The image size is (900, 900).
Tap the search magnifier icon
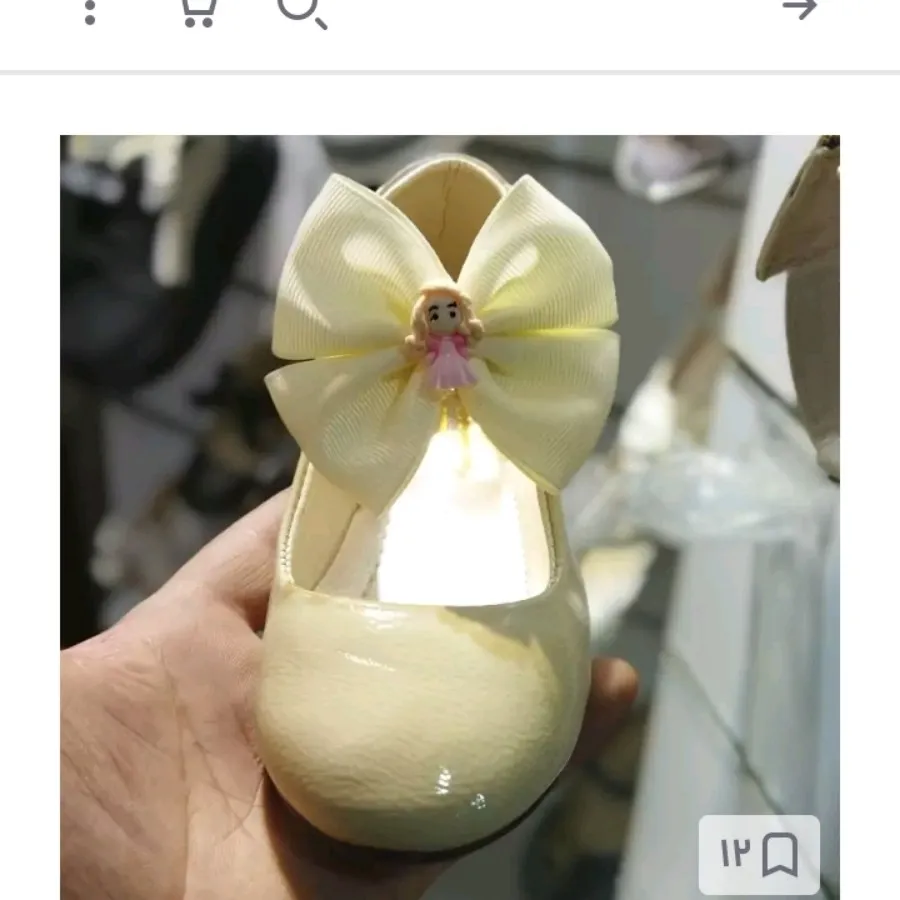[300, 10]
